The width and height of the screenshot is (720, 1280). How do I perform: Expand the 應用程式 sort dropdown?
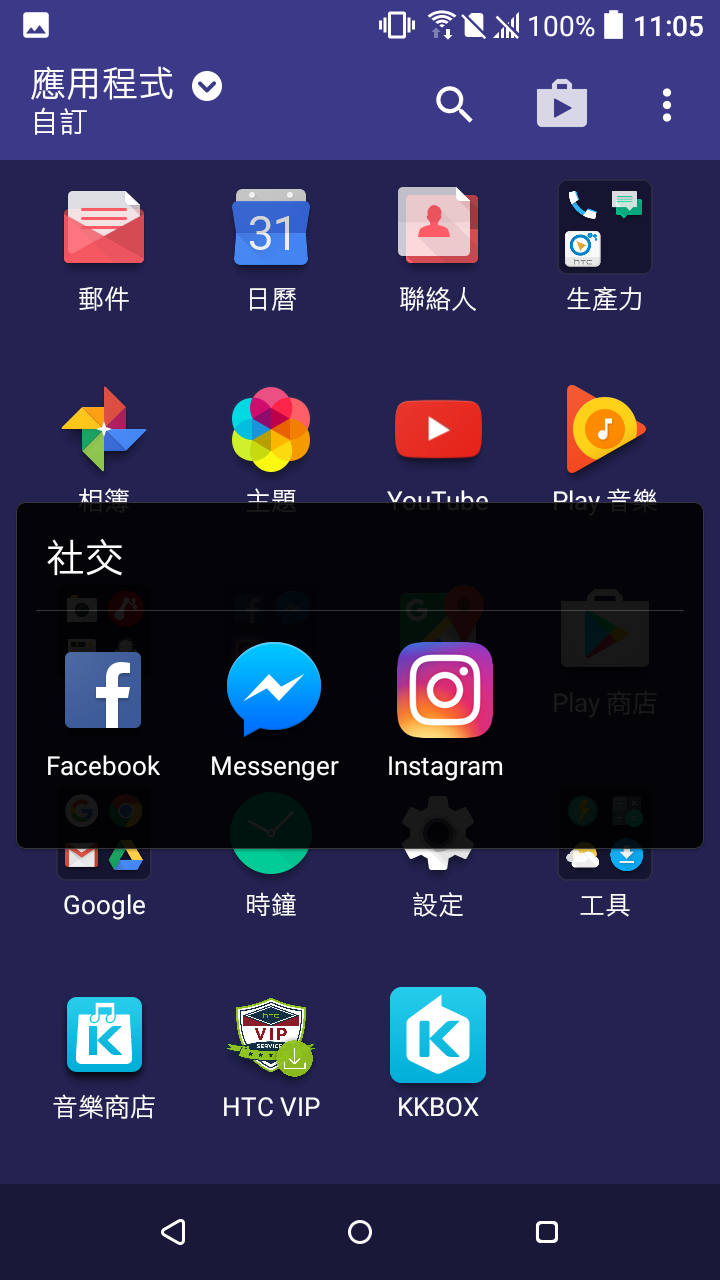207,87
